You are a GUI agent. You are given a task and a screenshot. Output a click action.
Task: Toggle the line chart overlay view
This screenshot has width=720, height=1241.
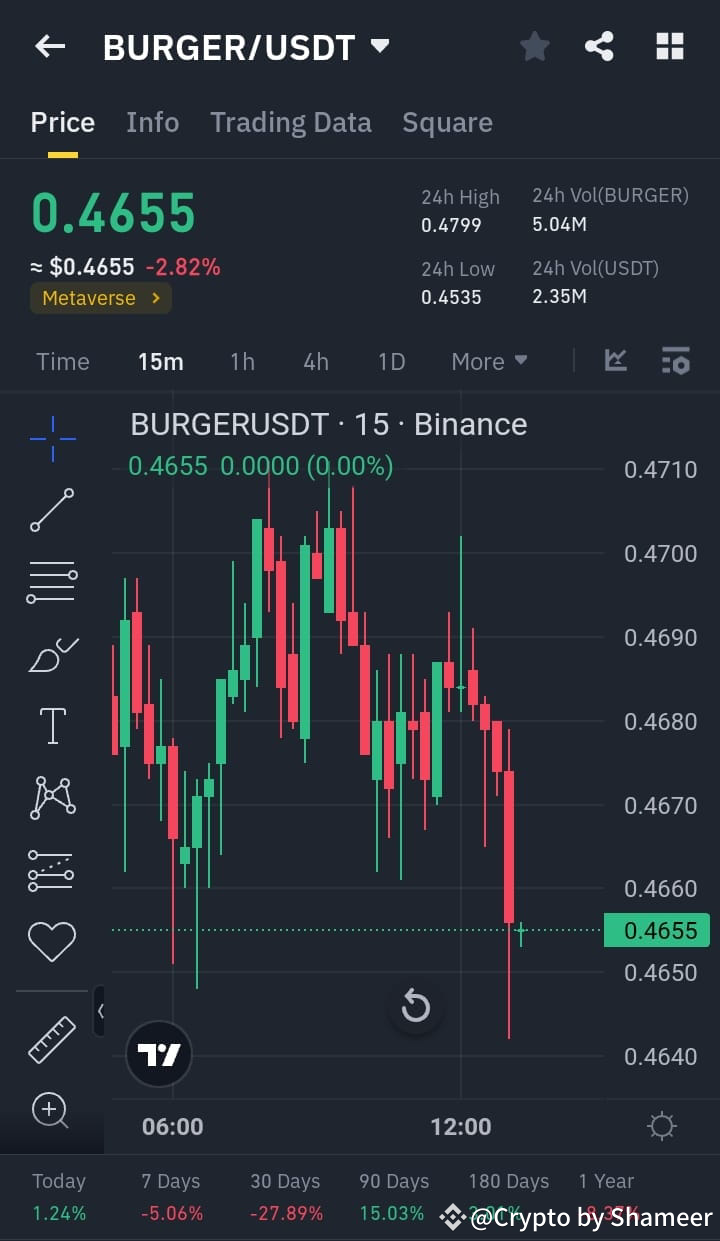(615, 360)
